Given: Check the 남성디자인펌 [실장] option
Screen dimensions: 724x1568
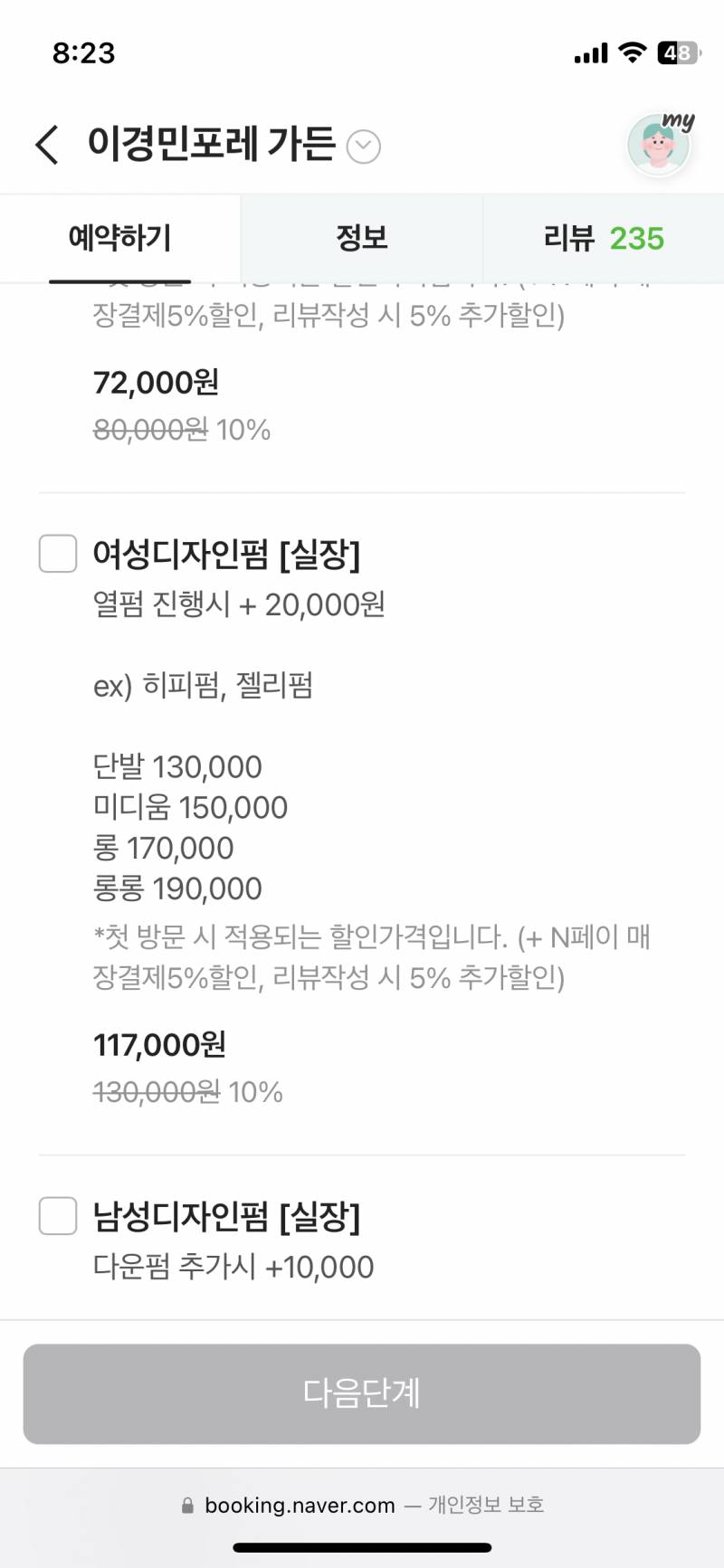Looking at the screenshot, I should pos(57,1217).
